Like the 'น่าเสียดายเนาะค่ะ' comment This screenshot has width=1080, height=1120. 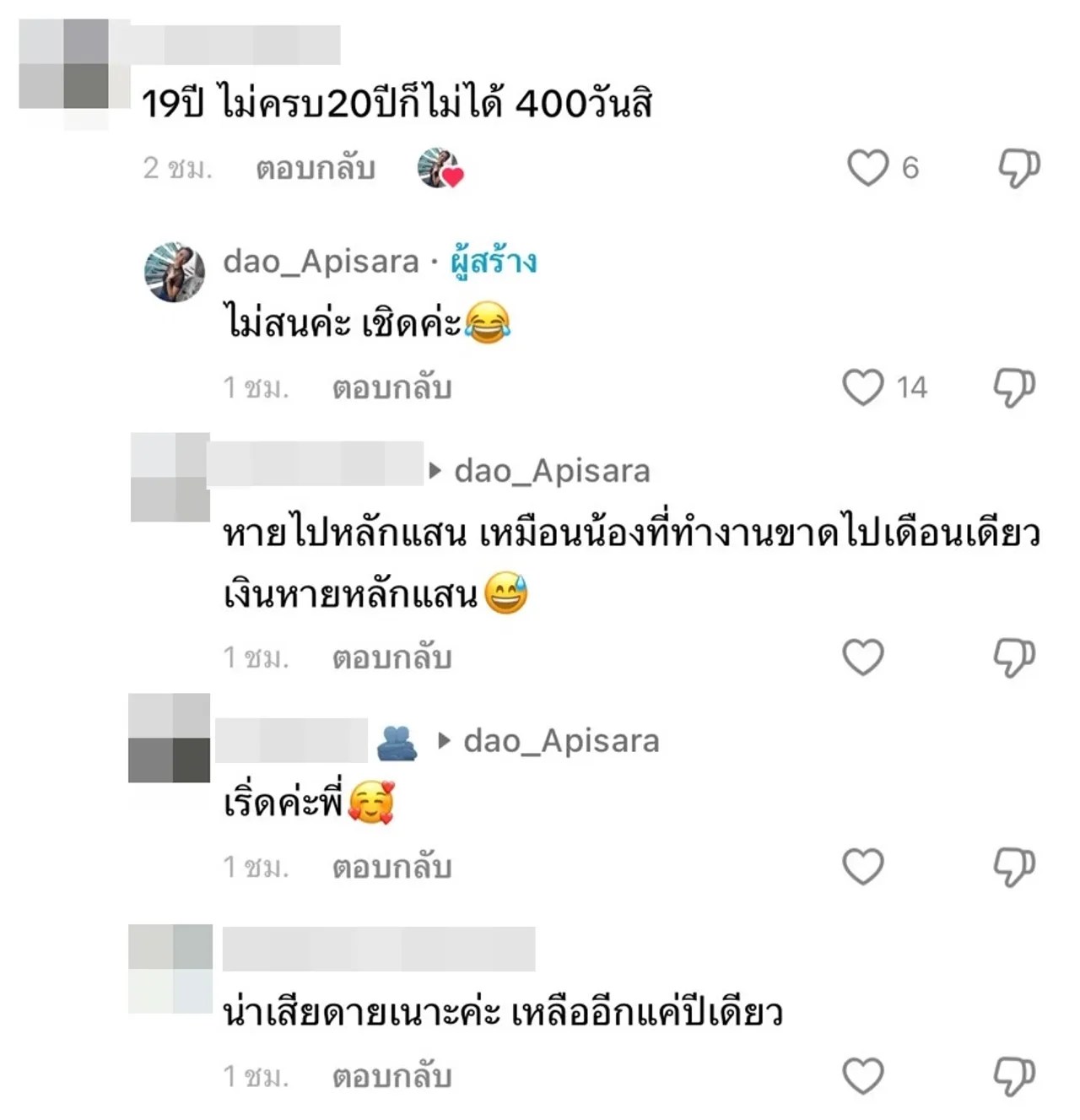point(863,1075)
